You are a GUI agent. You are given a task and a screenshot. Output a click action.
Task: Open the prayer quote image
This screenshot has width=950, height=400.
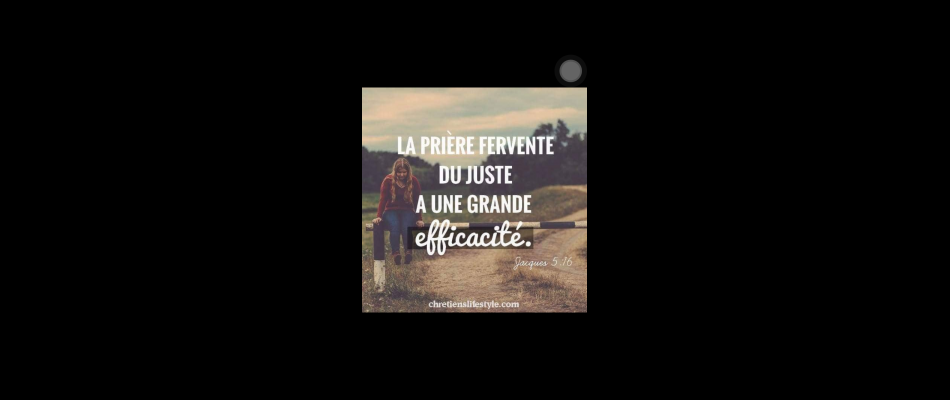pyautogui.click(x=474, y=200)
